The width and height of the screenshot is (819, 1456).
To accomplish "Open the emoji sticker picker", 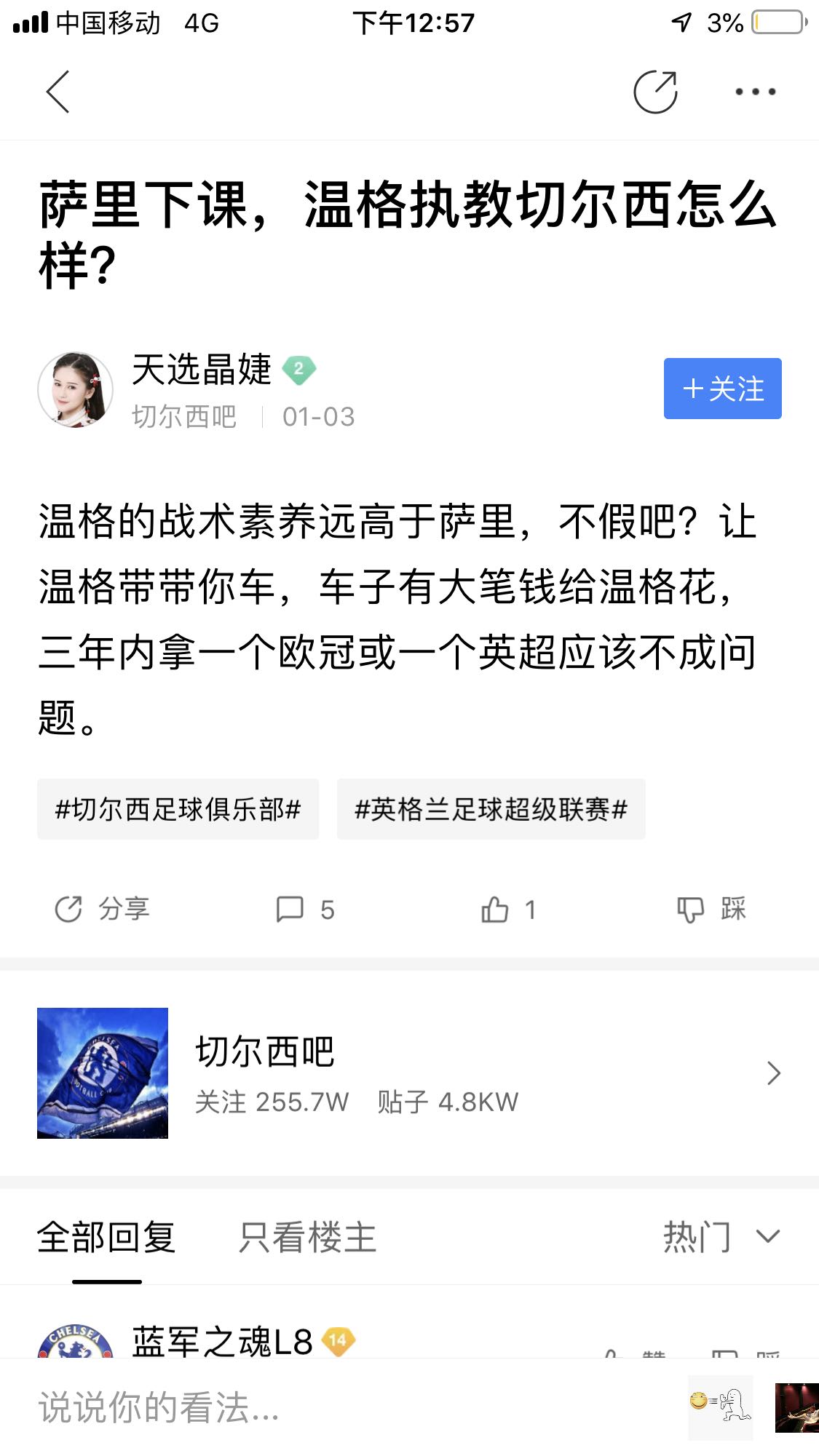I will [721, 1407].
